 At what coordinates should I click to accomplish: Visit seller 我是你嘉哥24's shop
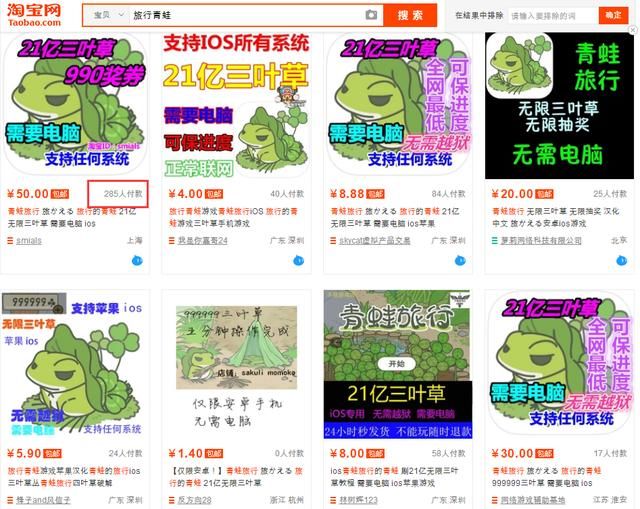click(x=202, y=241)
